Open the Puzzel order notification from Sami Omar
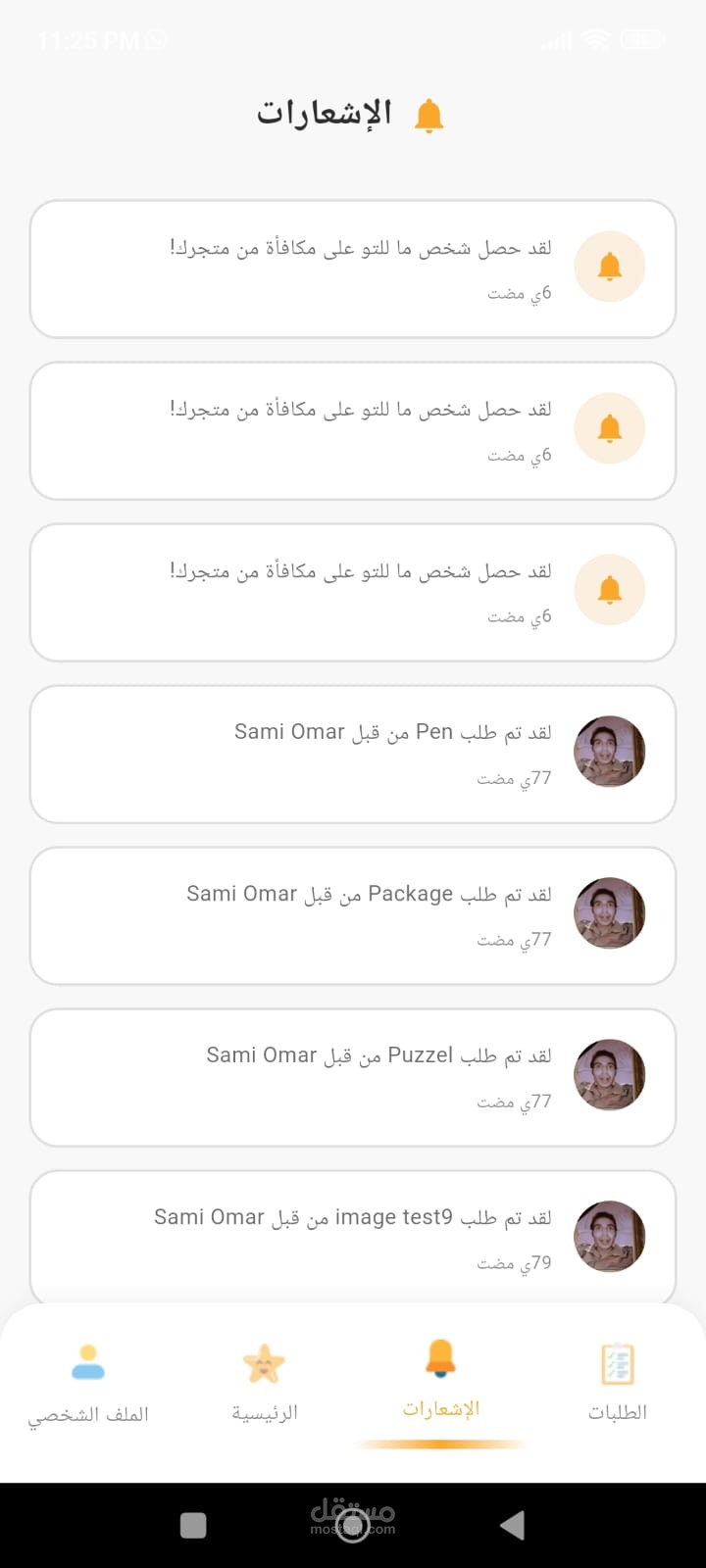Image resolution: width=706 pixels, height=1568 pixels. (353, 1077)
